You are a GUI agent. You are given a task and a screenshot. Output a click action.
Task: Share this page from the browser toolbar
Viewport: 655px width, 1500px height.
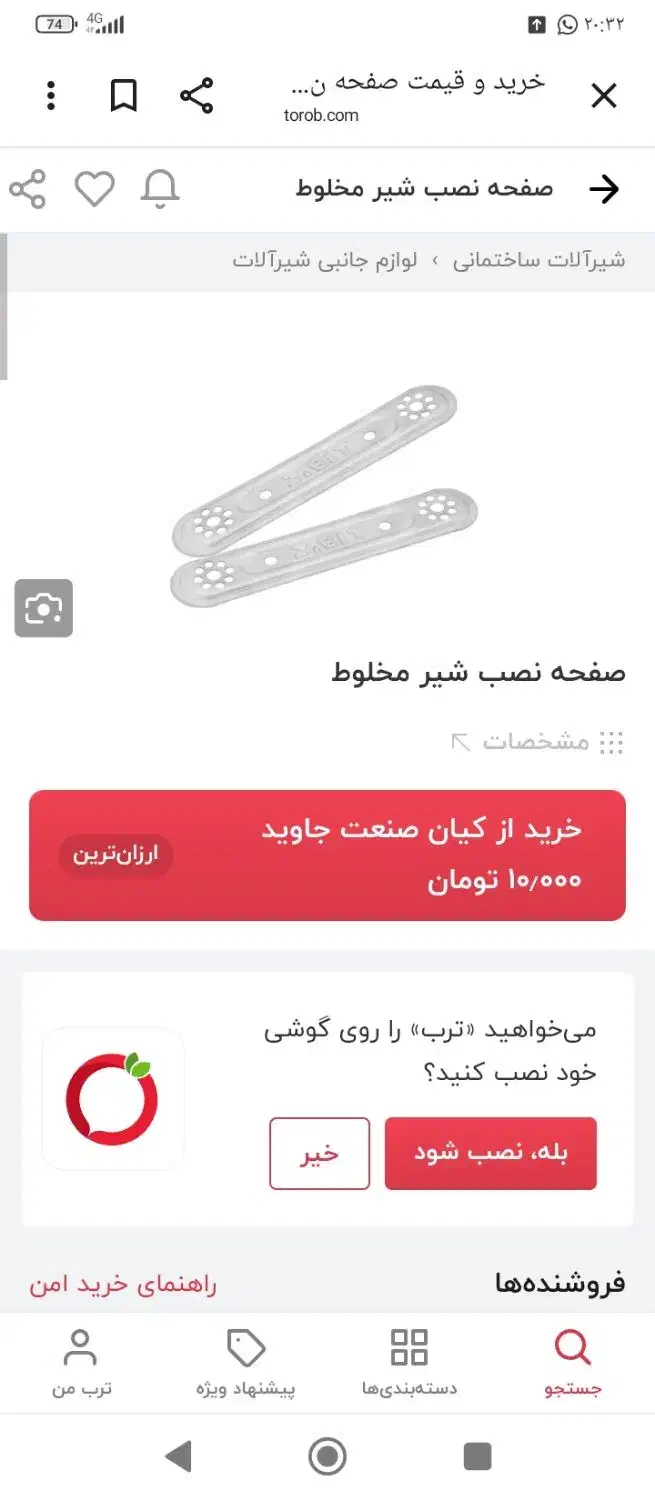(196, 96)
